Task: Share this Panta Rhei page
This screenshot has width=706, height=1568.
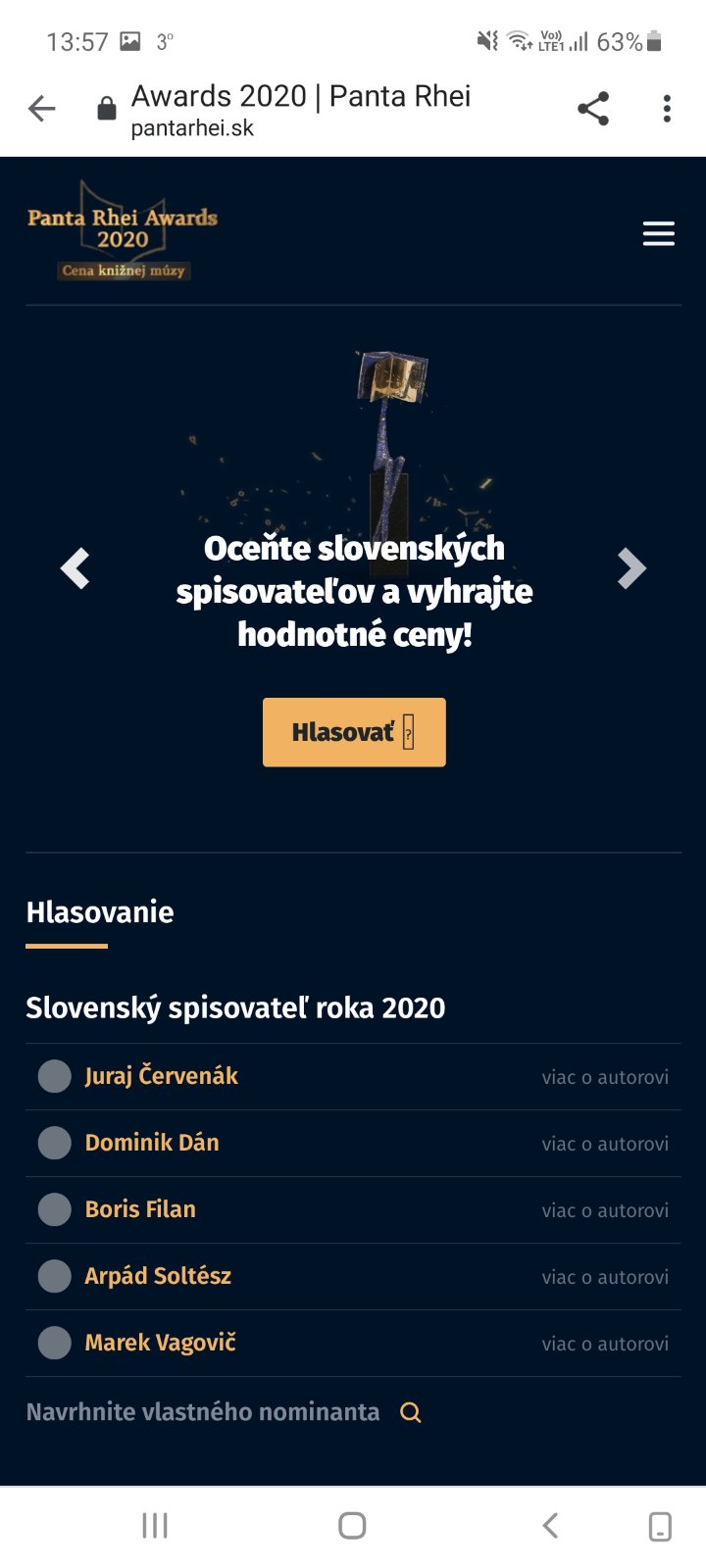Action: (593, 109)
